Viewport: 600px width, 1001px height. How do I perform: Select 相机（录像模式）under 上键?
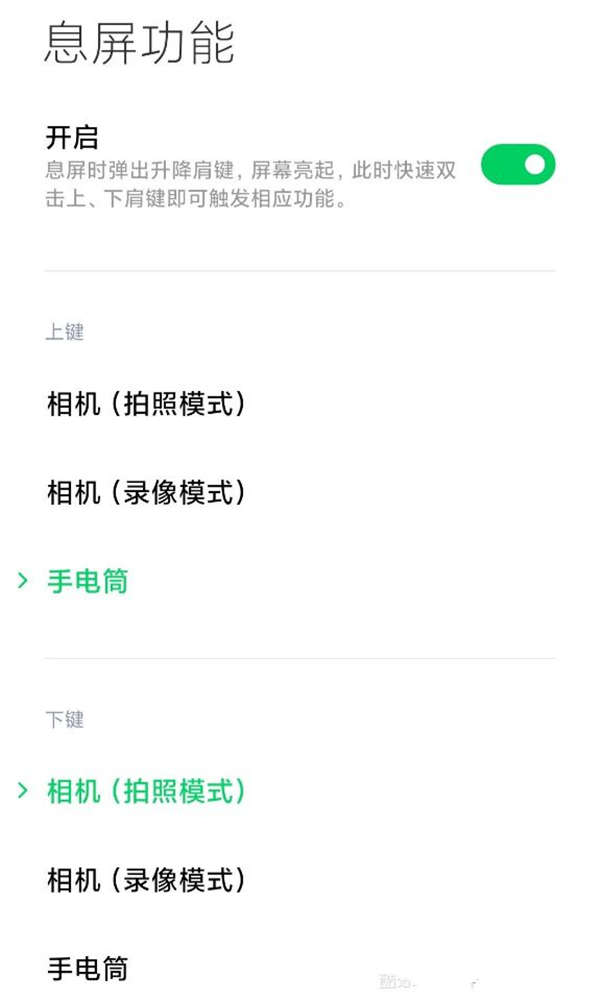click(x=146, y=492)
